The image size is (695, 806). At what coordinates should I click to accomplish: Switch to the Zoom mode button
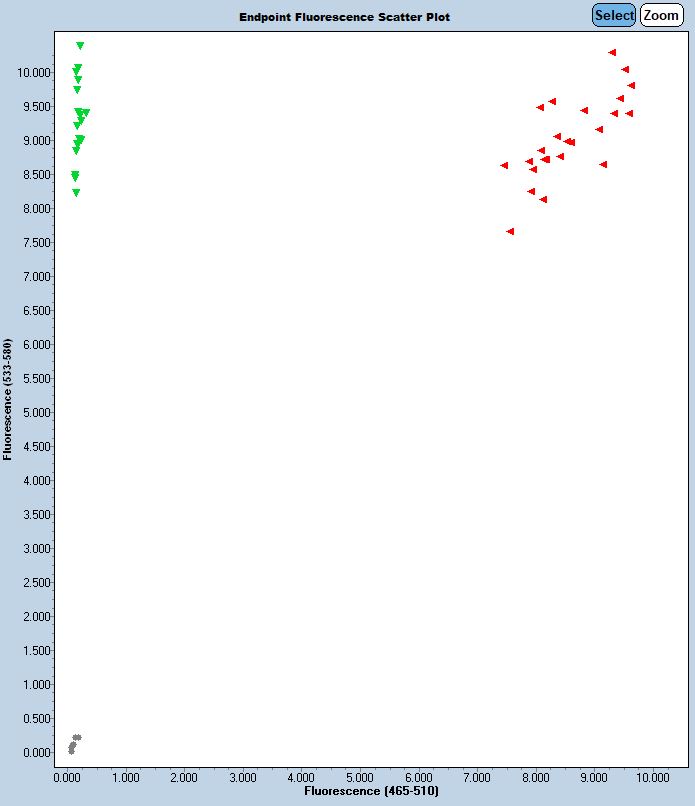point(661,15)
